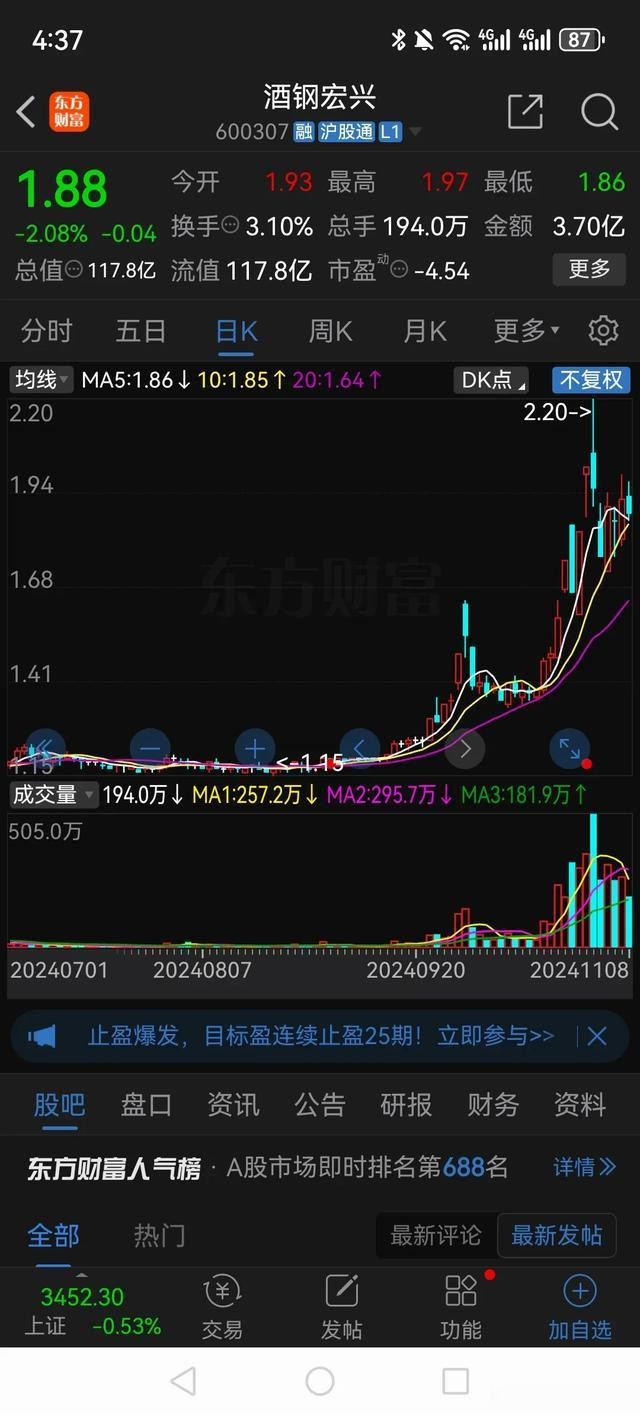Screen dimensions: 640x1415
Task: Expand the 均线 indicator dropdown
Action: (x=42, y=380)
